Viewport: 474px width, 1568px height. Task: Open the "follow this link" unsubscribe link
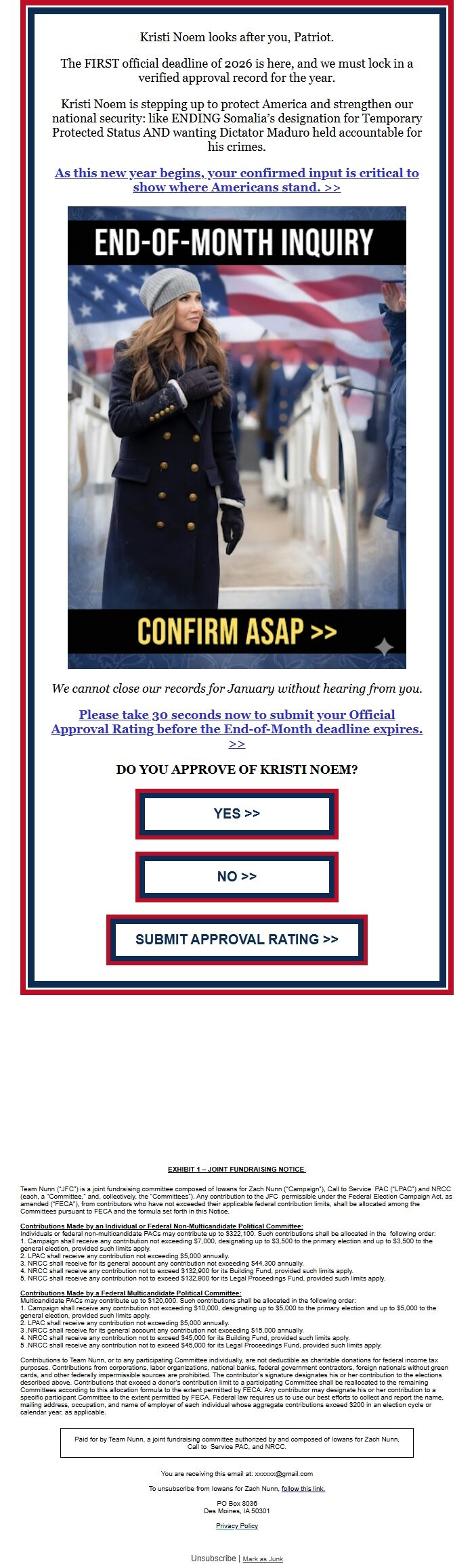click(x=303, y=1488)
